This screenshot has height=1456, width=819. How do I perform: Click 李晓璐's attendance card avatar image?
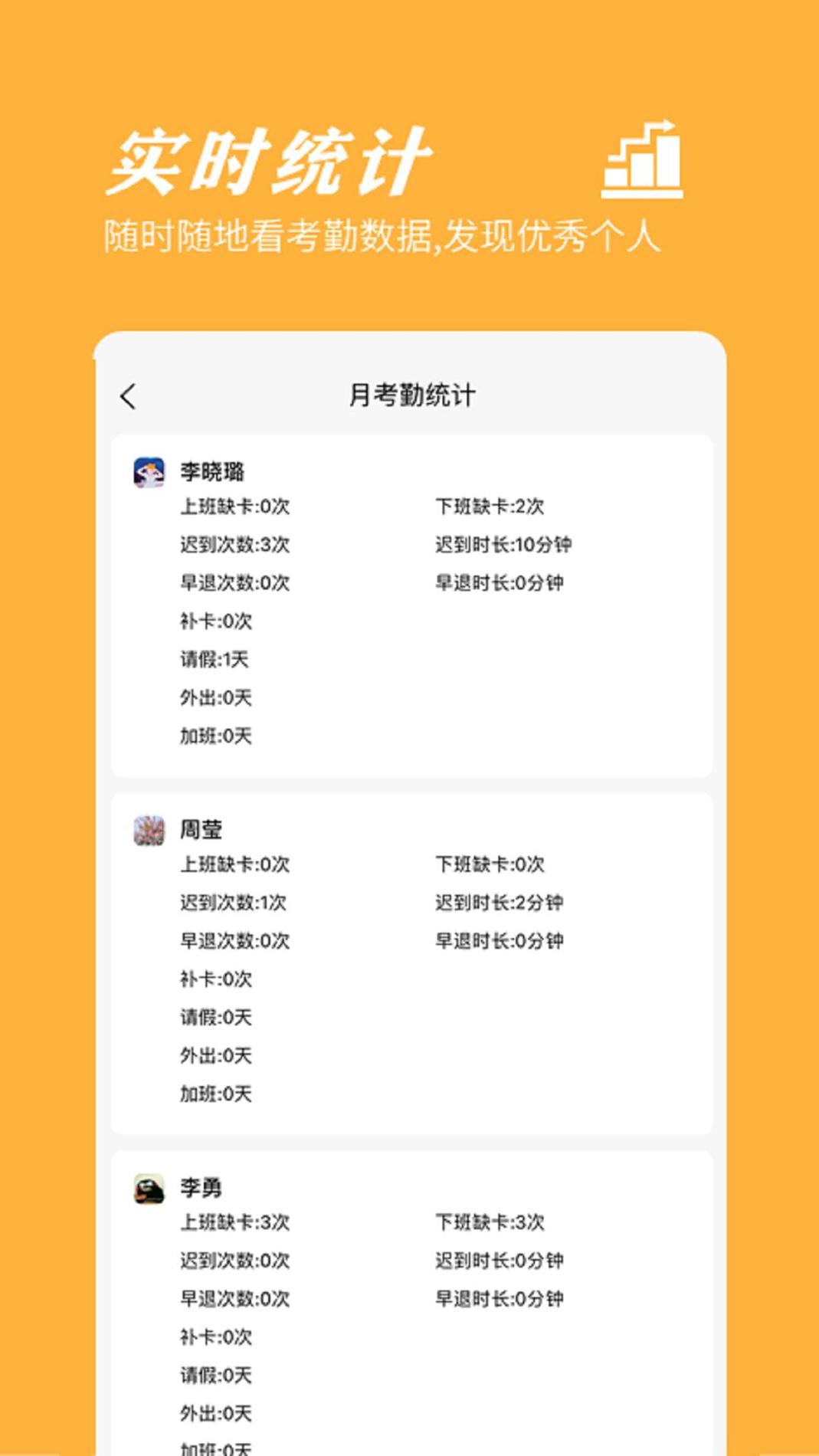[x=150, y=471]
